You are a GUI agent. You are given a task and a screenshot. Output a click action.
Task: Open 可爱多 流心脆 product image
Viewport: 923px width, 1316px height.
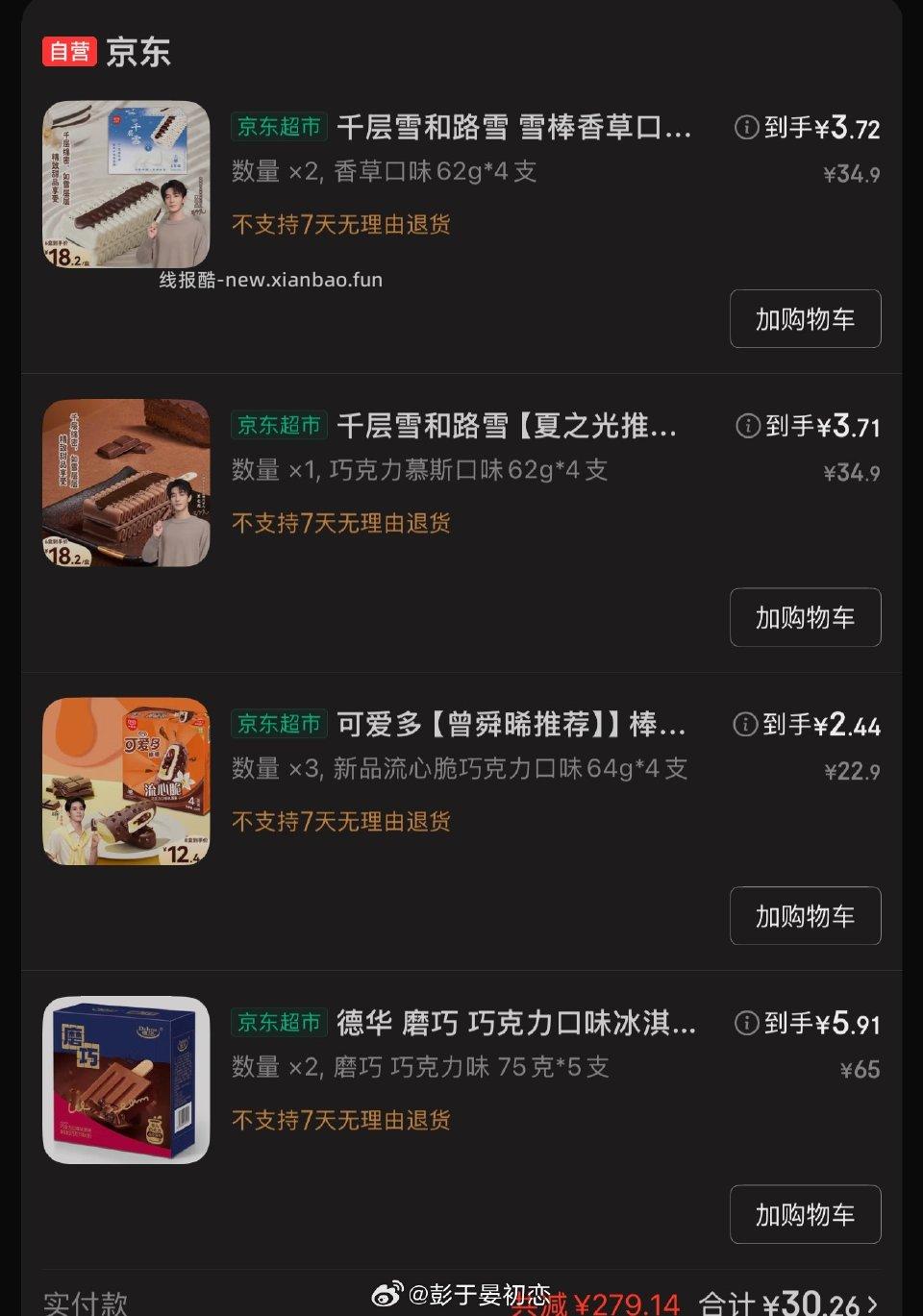(126, 782)
